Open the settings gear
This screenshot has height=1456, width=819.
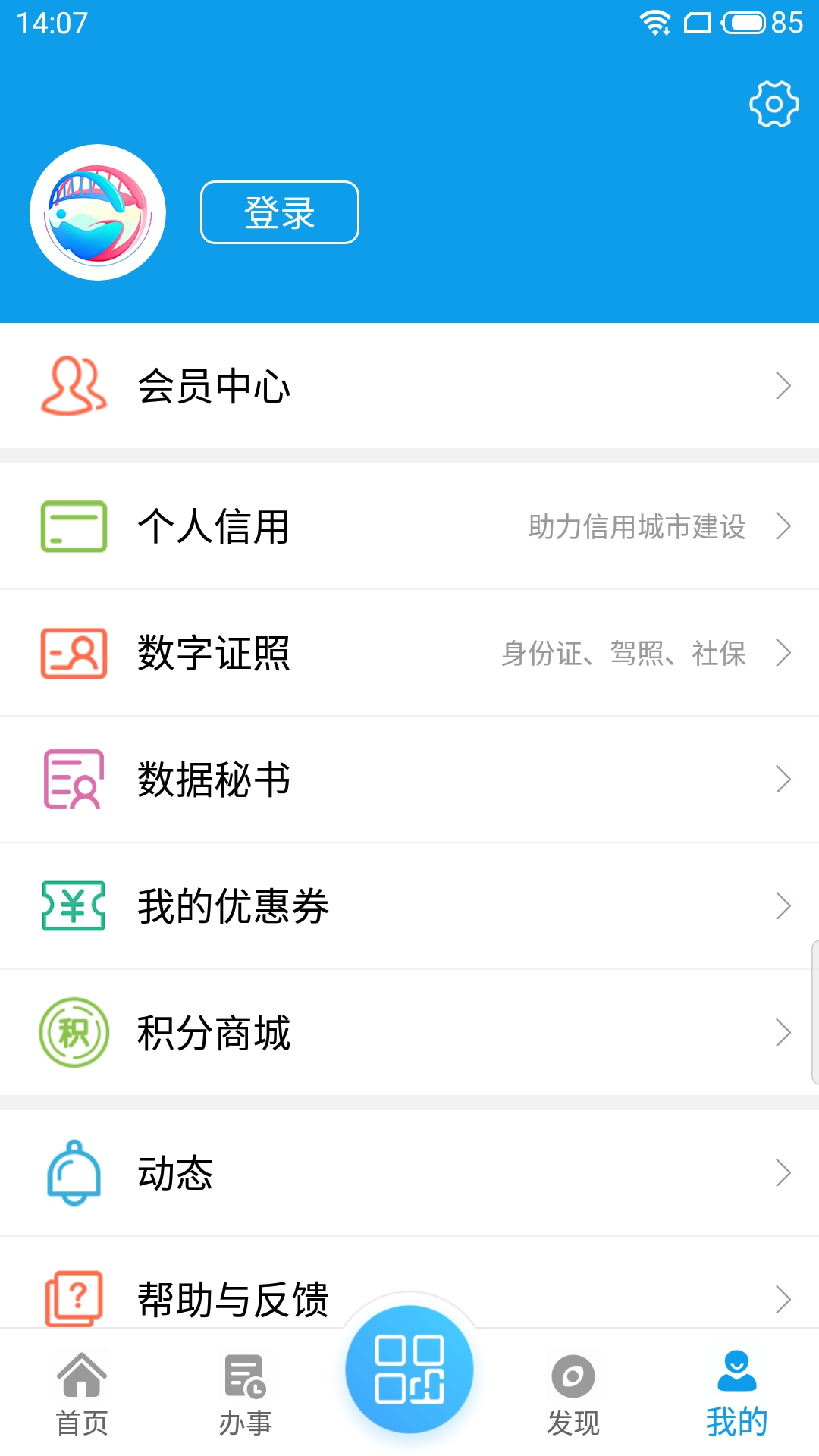[773, 105]
